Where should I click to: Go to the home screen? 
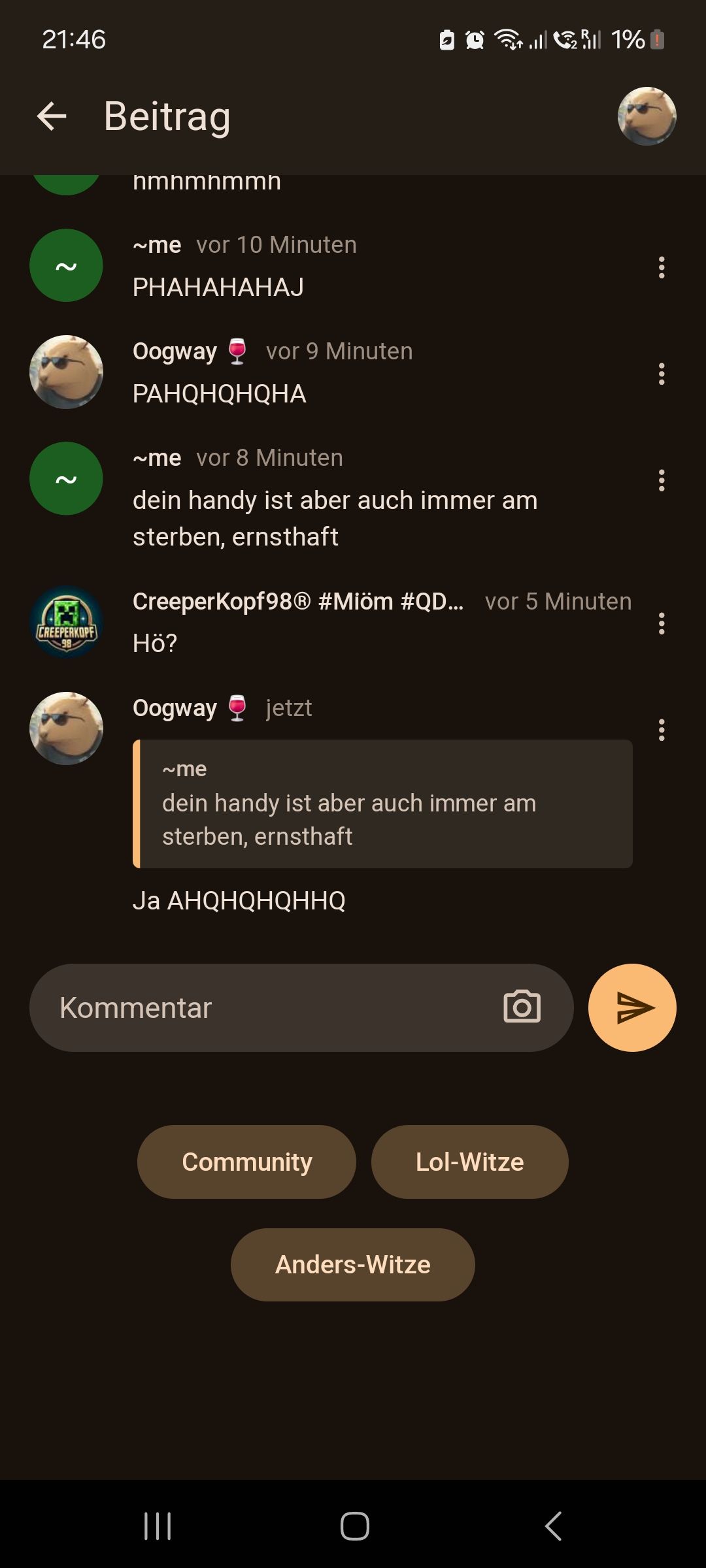(354, 1526)
